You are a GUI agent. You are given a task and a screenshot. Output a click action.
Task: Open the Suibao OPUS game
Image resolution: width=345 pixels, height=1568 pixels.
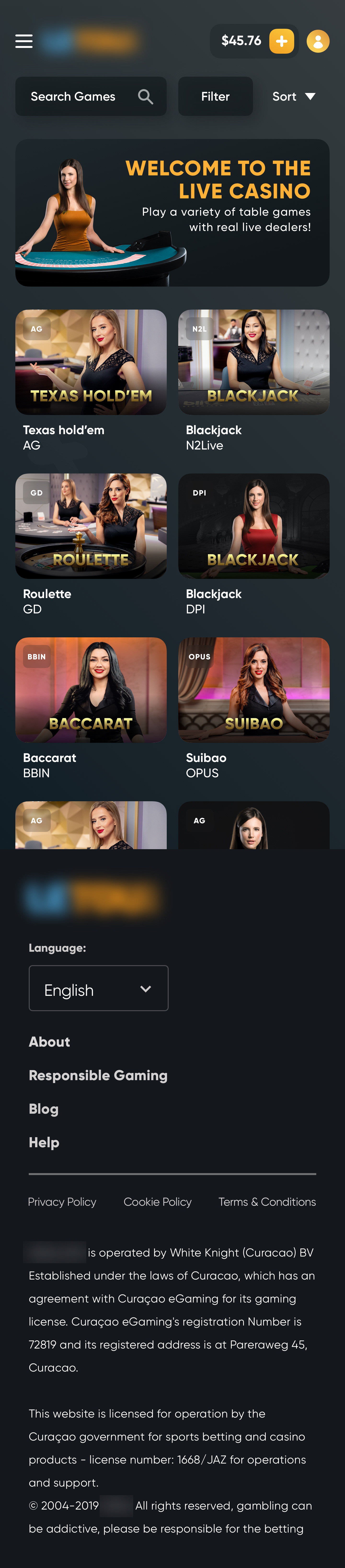tap(253, 690)
